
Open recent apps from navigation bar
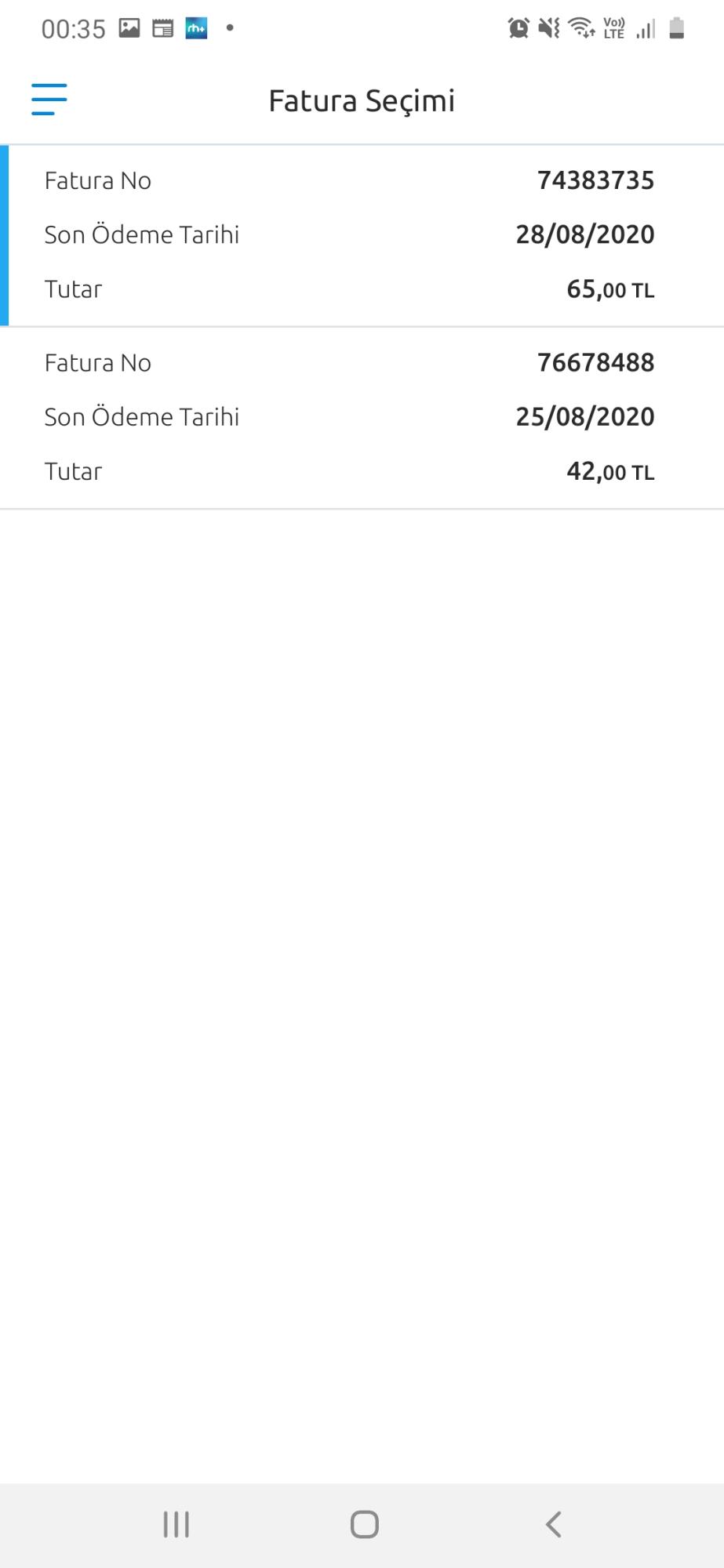point(176,1524)
